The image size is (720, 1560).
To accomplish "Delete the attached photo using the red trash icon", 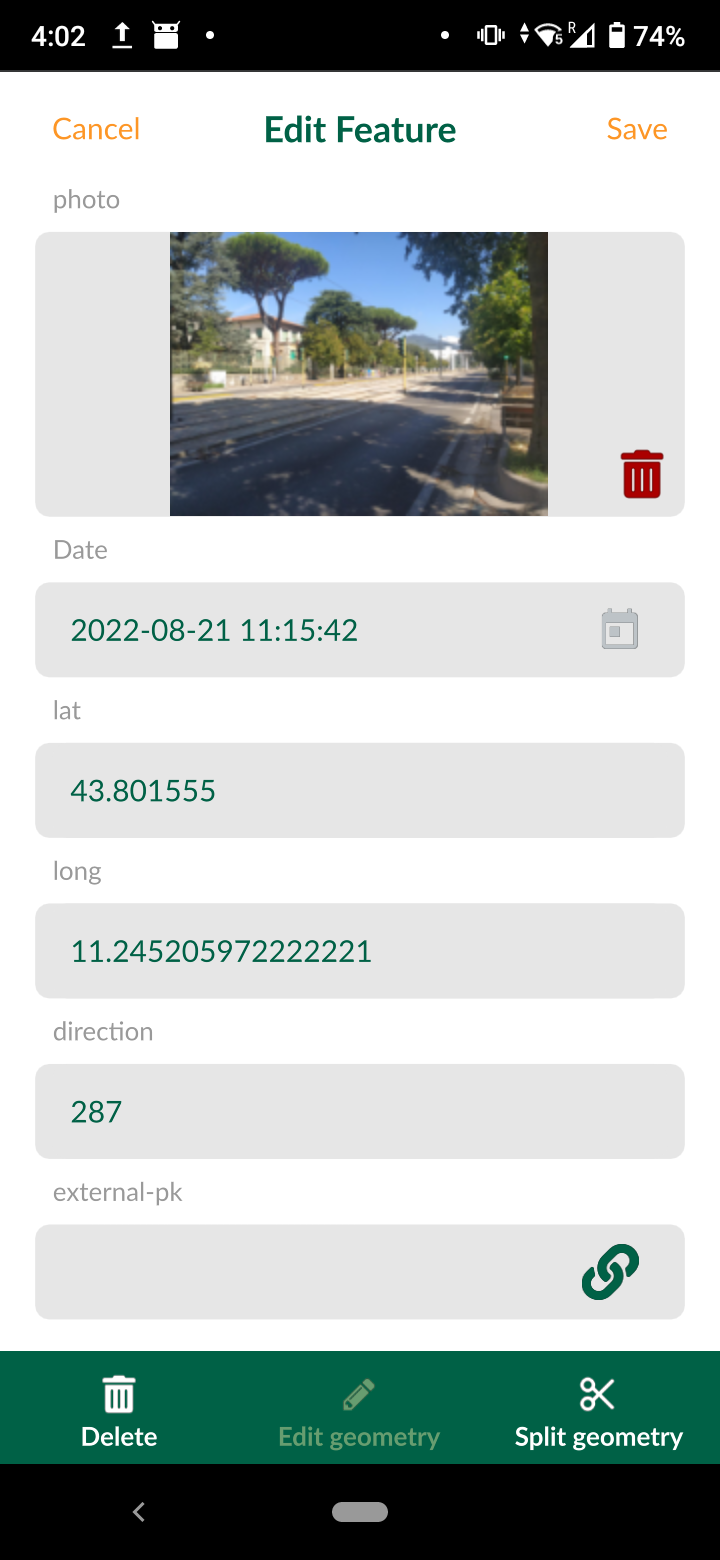I will (641, 474).
